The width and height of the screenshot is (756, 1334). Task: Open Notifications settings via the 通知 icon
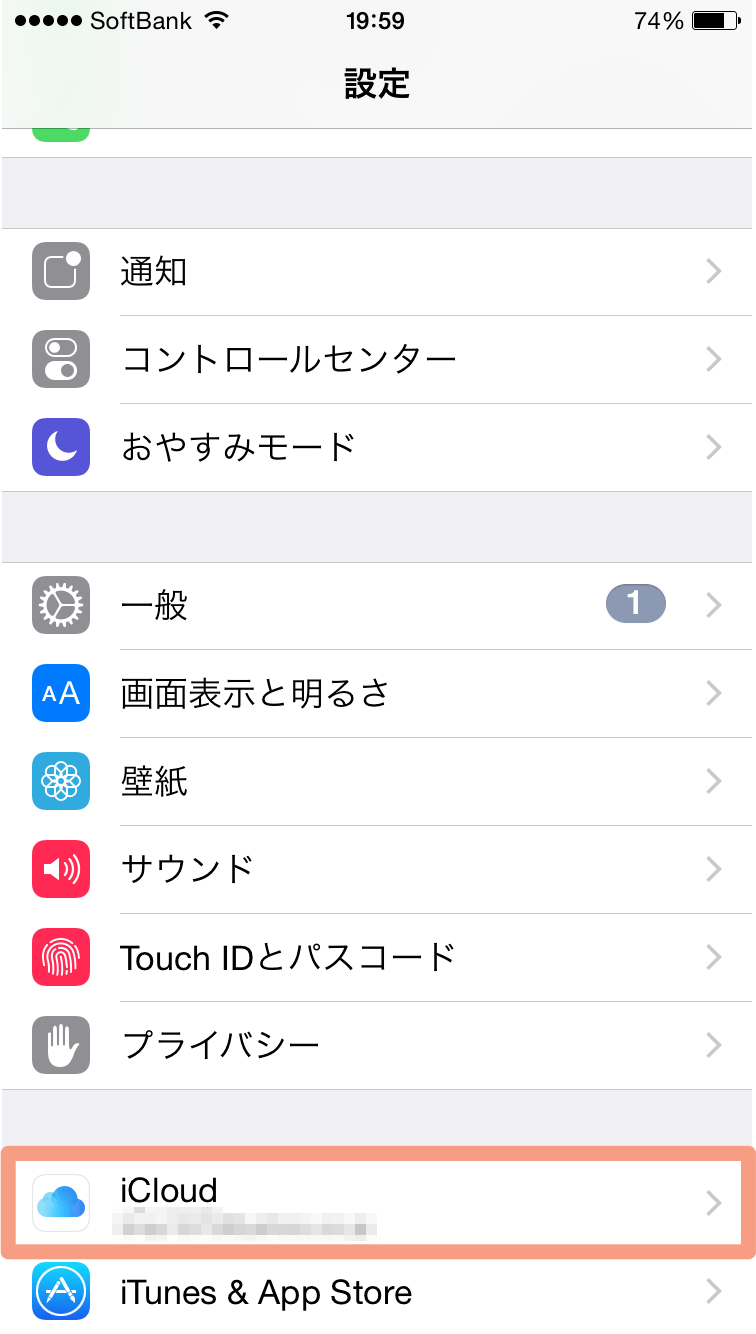point(61,271)
